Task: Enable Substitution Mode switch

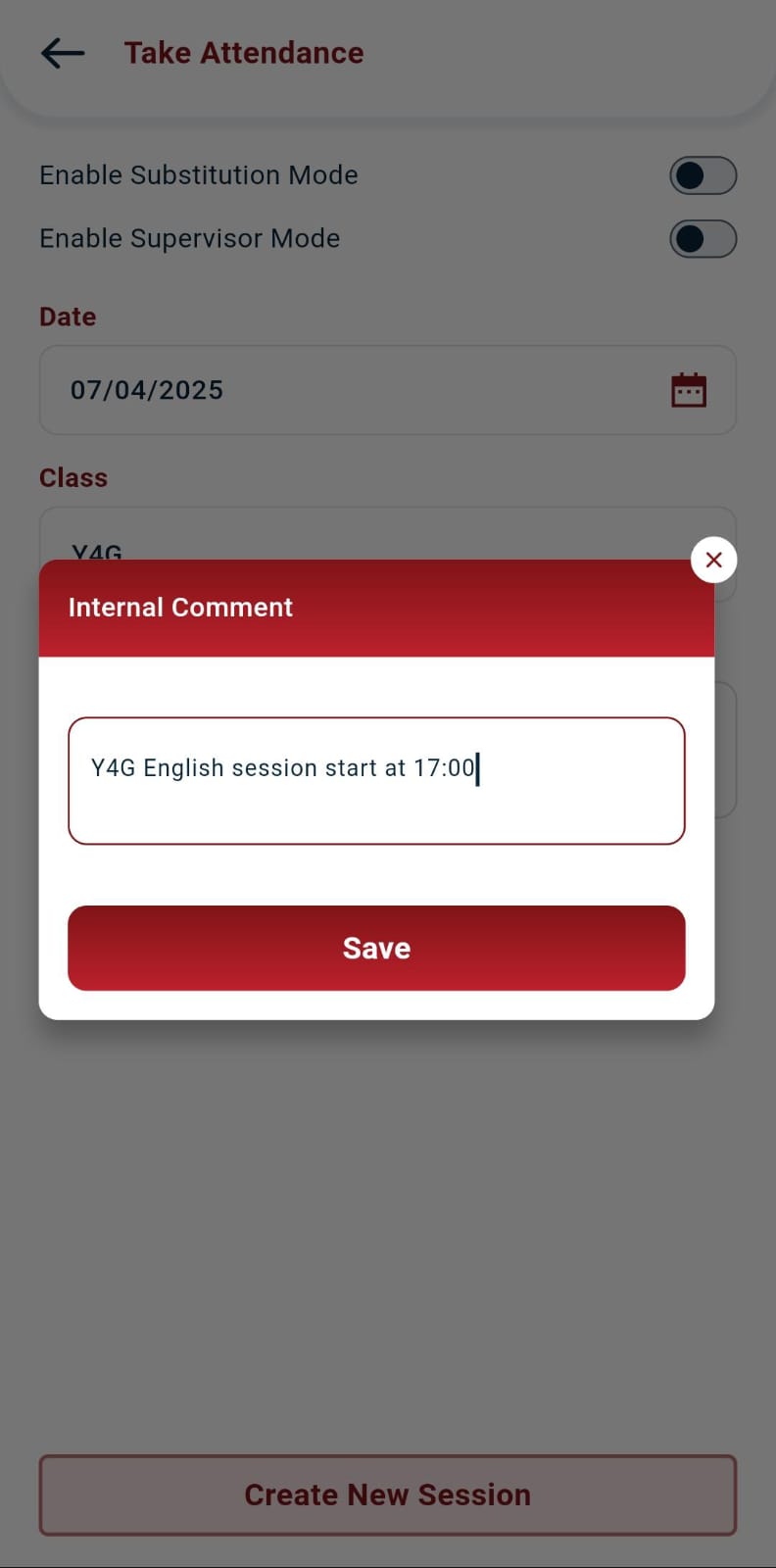Action: (x=703, y=175)
